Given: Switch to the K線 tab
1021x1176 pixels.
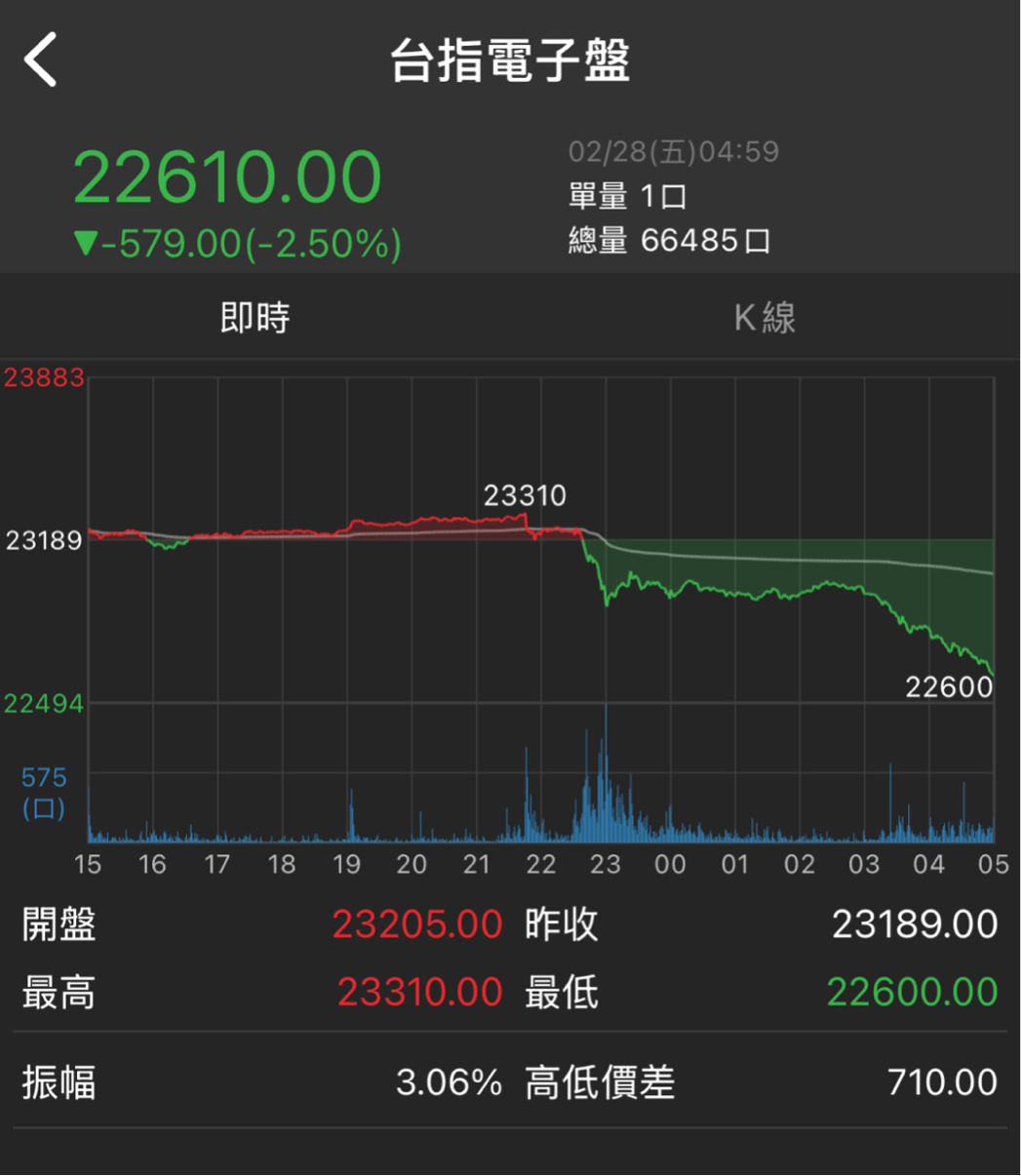Looking at the screenshot, I should pyautogui.click(x=765, y=318).
